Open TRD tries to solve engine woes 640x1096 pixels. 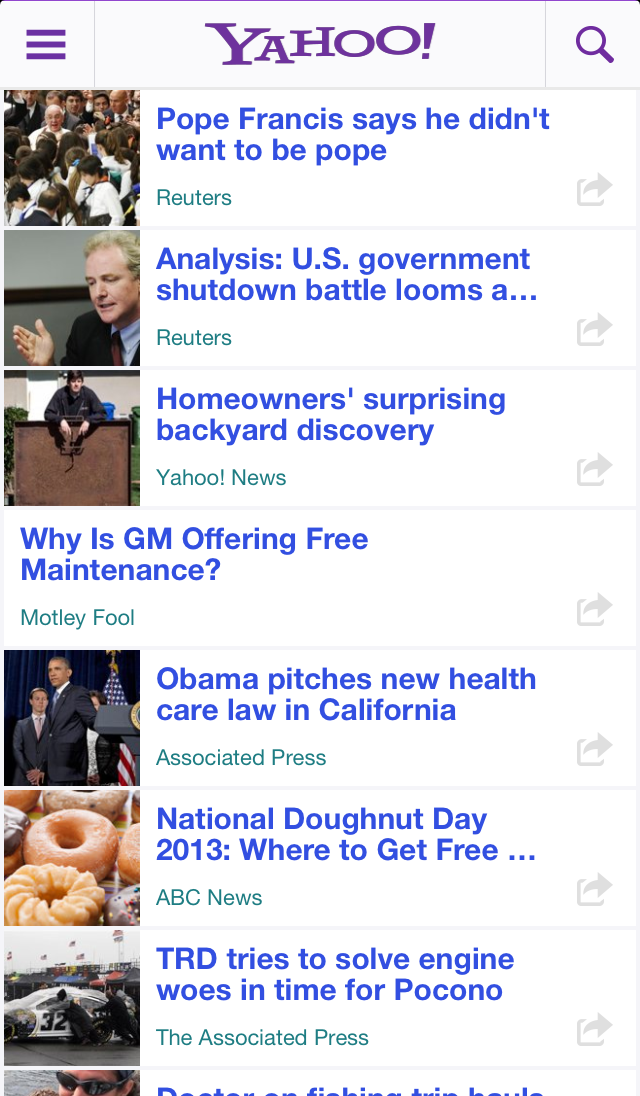pos(335,975)
